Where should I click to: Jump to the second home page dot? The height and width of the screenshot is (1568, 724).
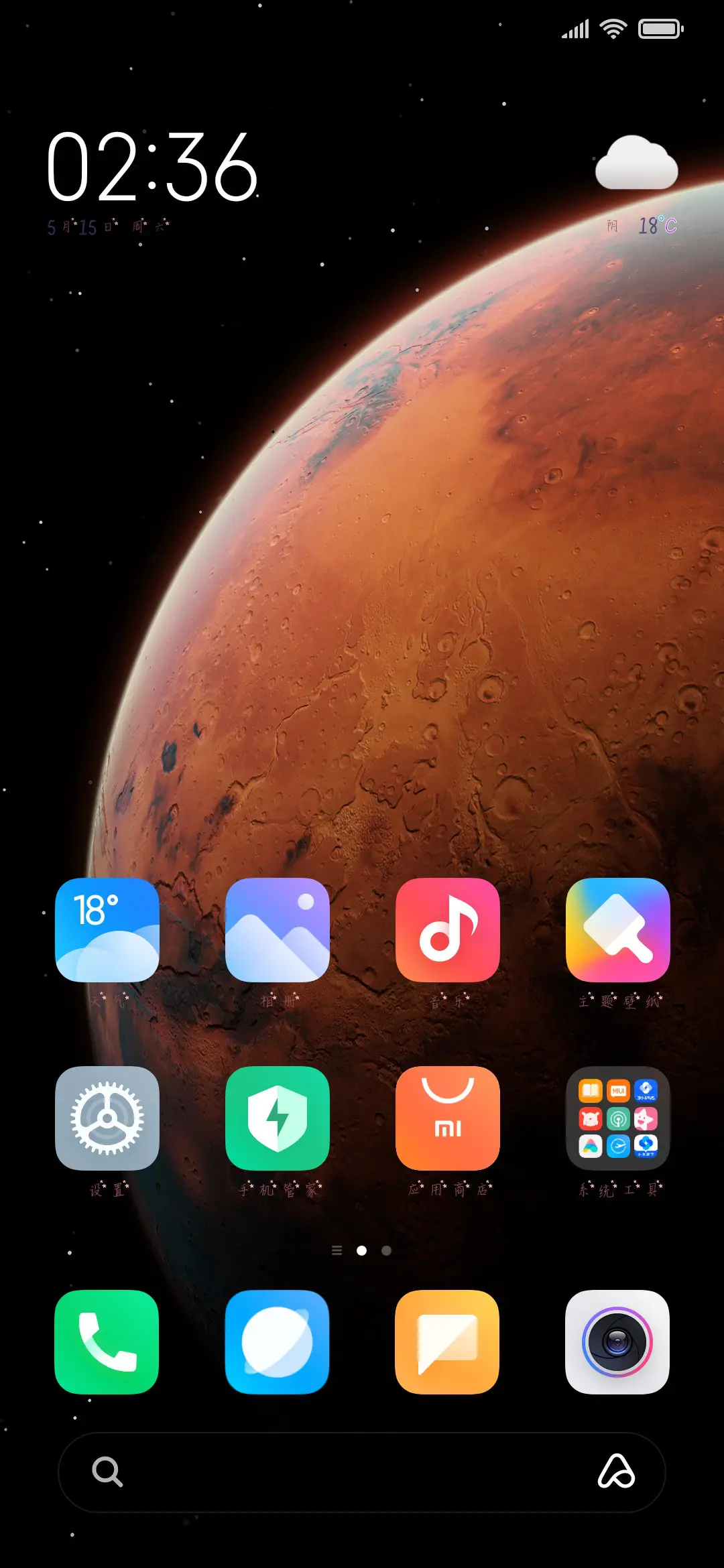pyautogui.click(x=386, y=1250)
